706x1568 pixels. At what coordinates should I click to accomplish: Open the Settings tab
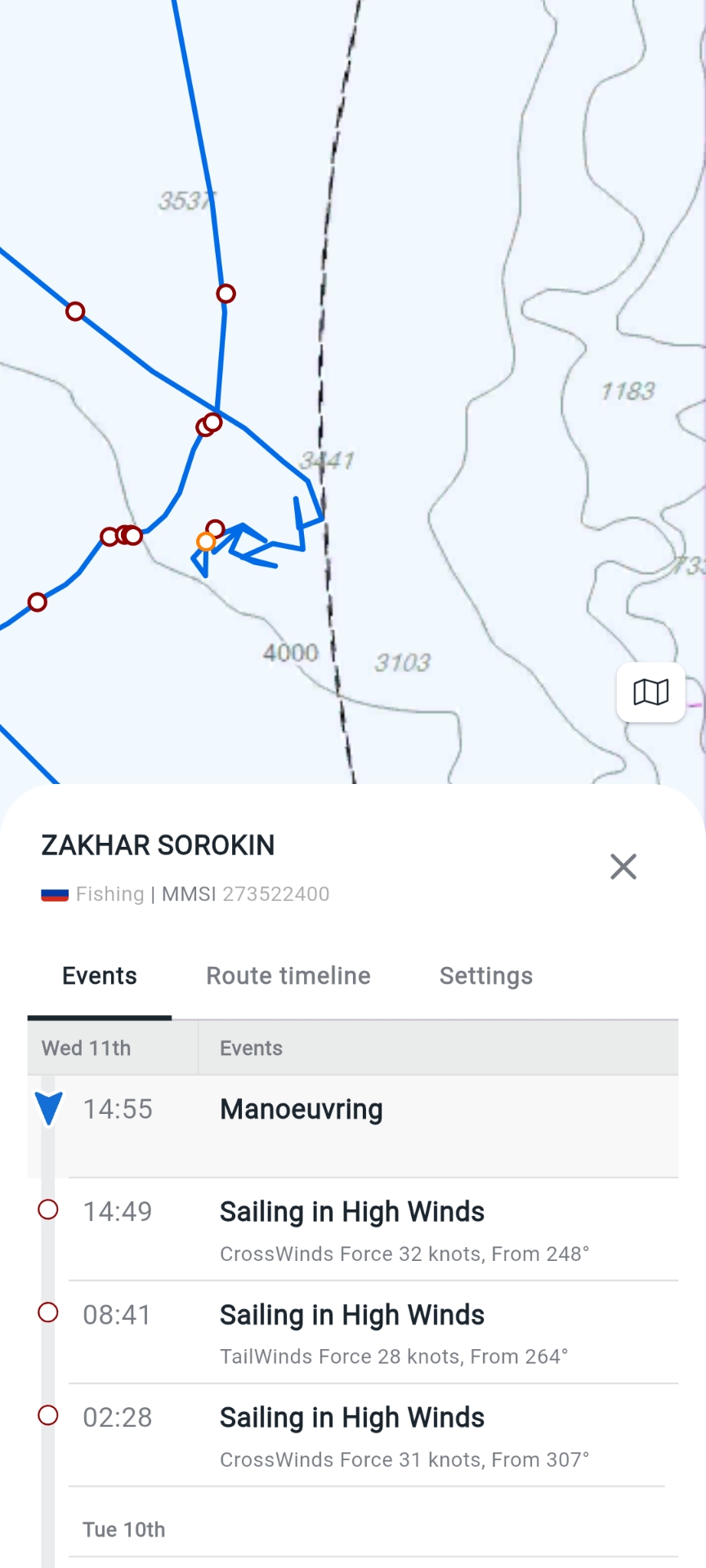(485, 976)
